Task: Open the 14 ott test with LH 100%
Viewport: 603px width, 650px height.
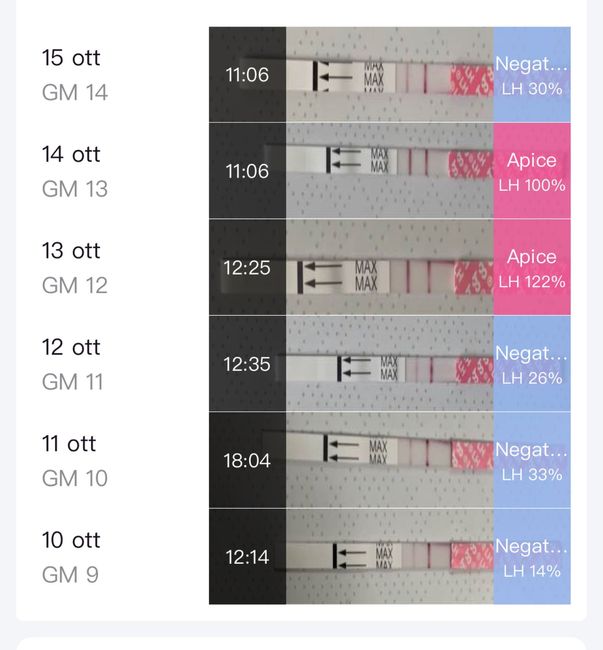Action: point(389,171)
